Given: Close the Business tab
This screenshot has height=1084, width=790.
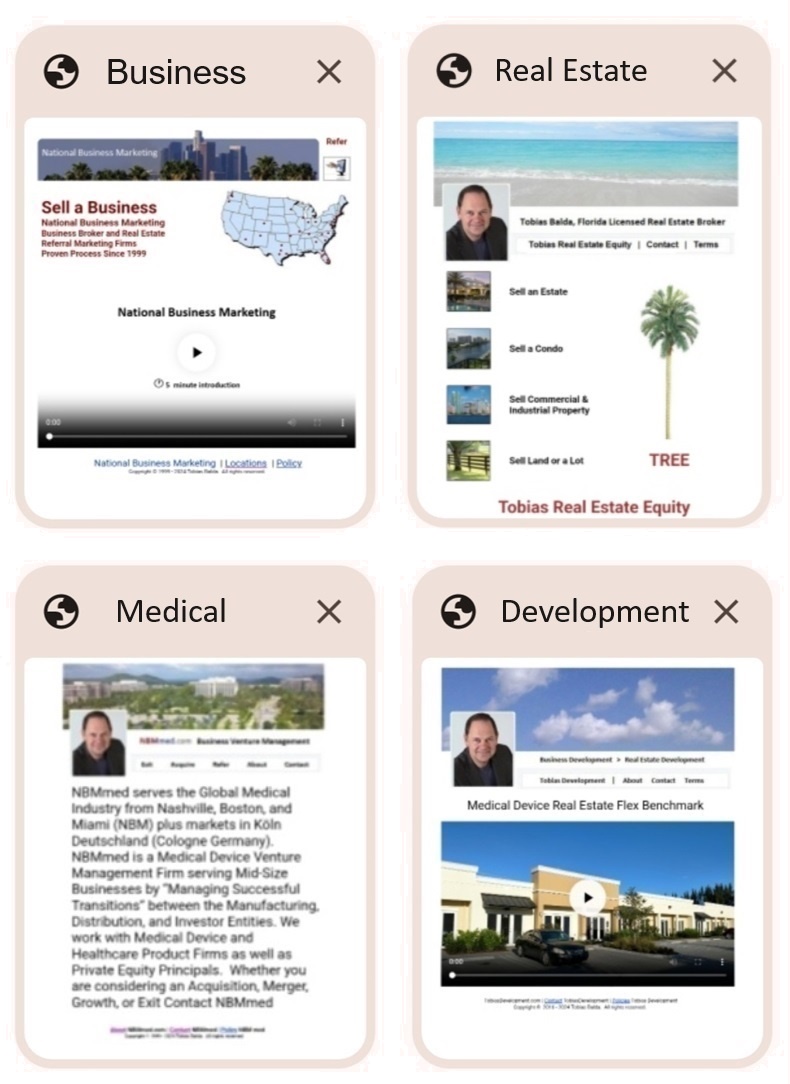Looking at the screenshot, I should (x=328, y=72).
